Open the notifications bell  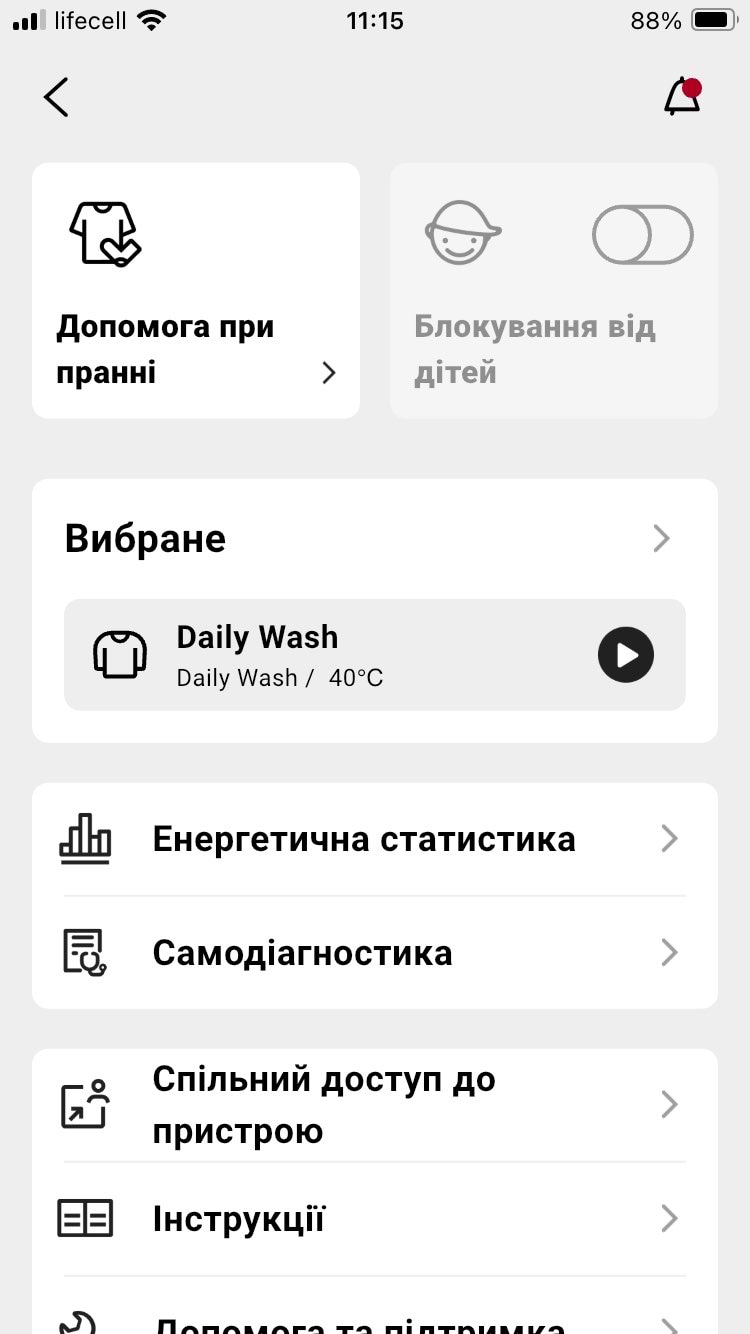pyautogui.click(x=682, y=97)
